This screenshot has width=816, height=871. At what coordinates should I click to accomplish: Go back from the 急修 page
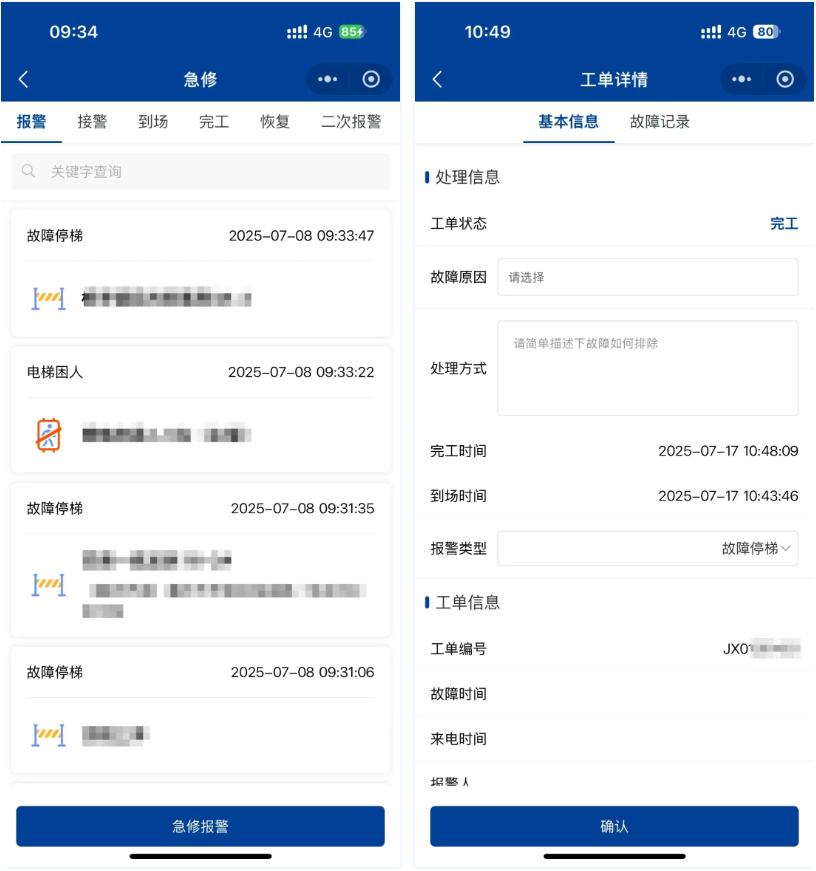coord(24,80)
